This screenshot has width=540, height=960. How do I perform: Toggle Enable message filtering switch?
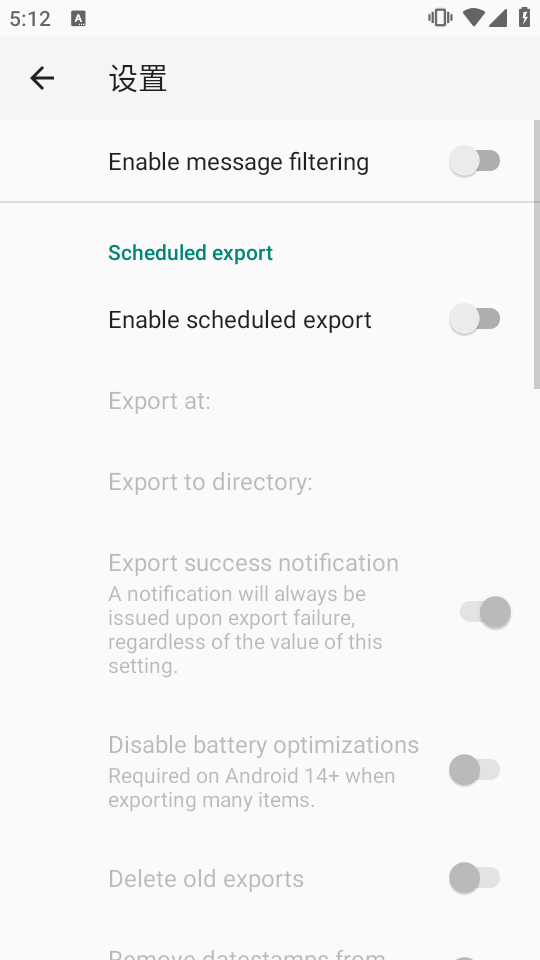point(474,162)
